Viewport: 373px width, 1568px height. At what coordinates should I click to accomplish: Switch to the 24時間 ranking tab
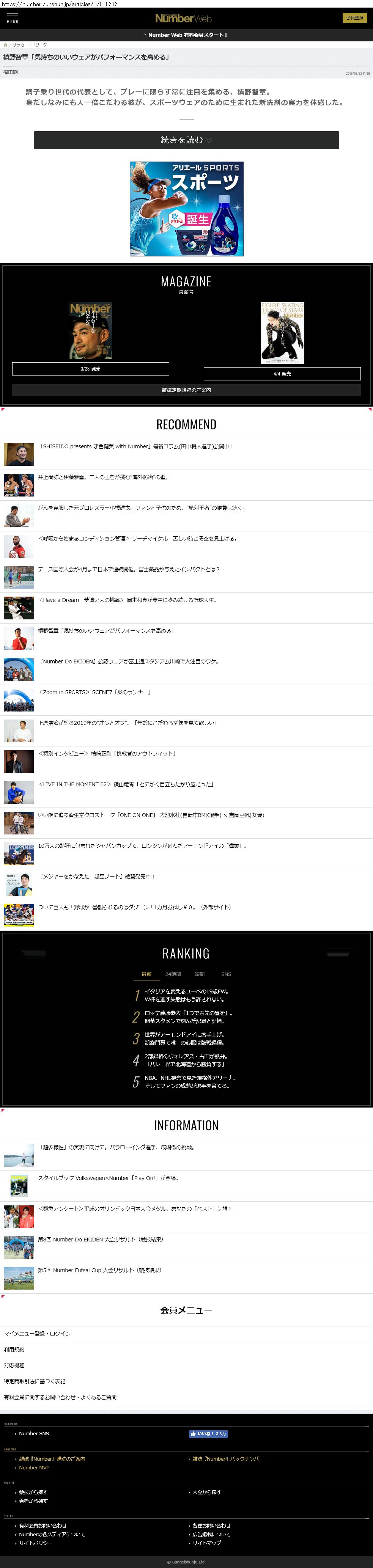[173, 974]
